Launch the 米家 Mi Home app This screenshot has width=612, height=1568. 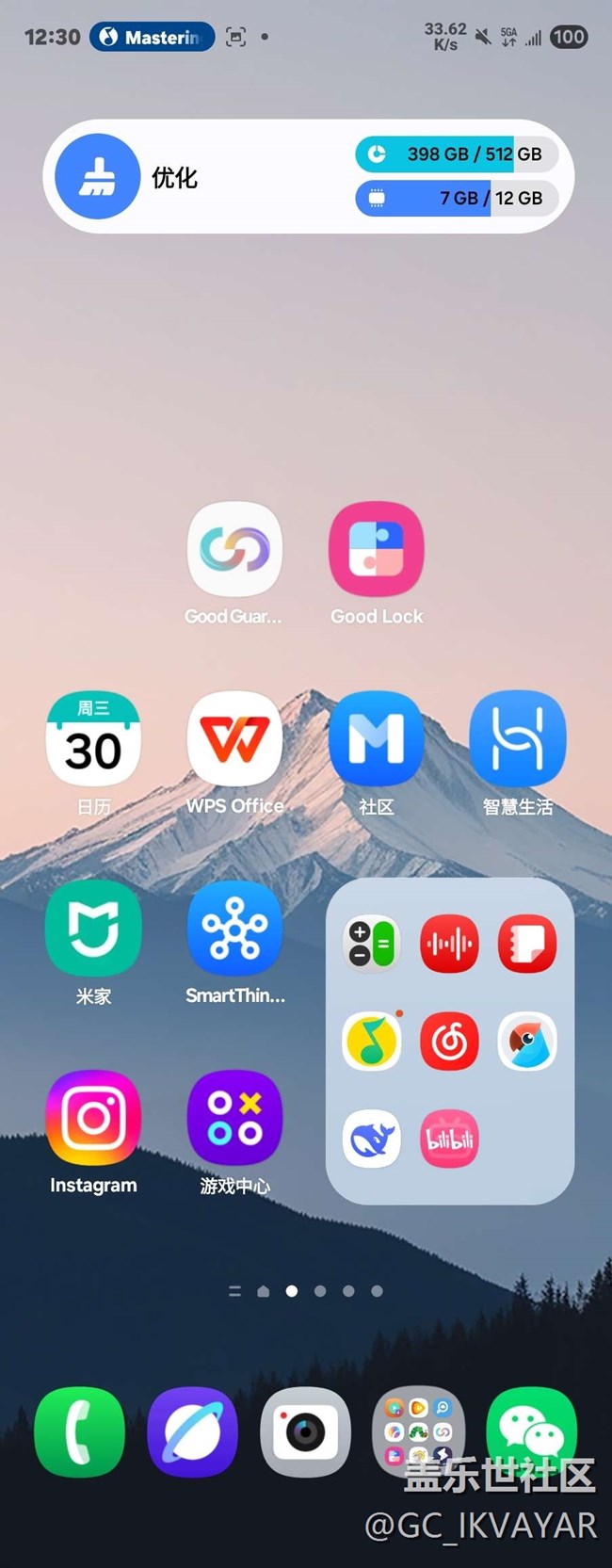93,929
